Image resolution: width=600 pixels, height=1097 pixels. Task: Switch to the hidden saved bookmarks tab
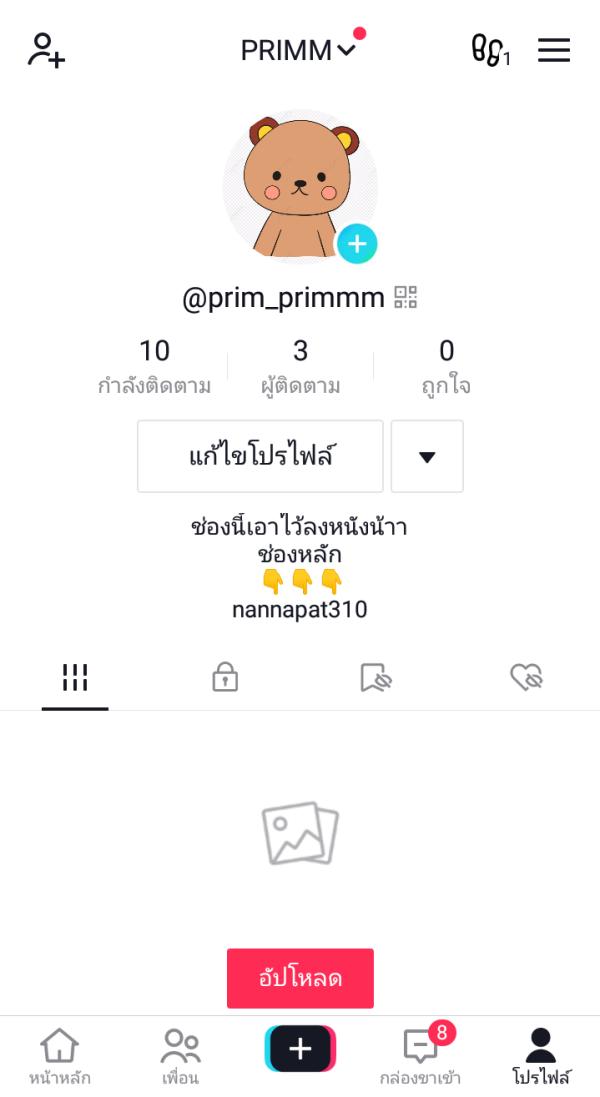pyautogui.click(x=375, y=678)
